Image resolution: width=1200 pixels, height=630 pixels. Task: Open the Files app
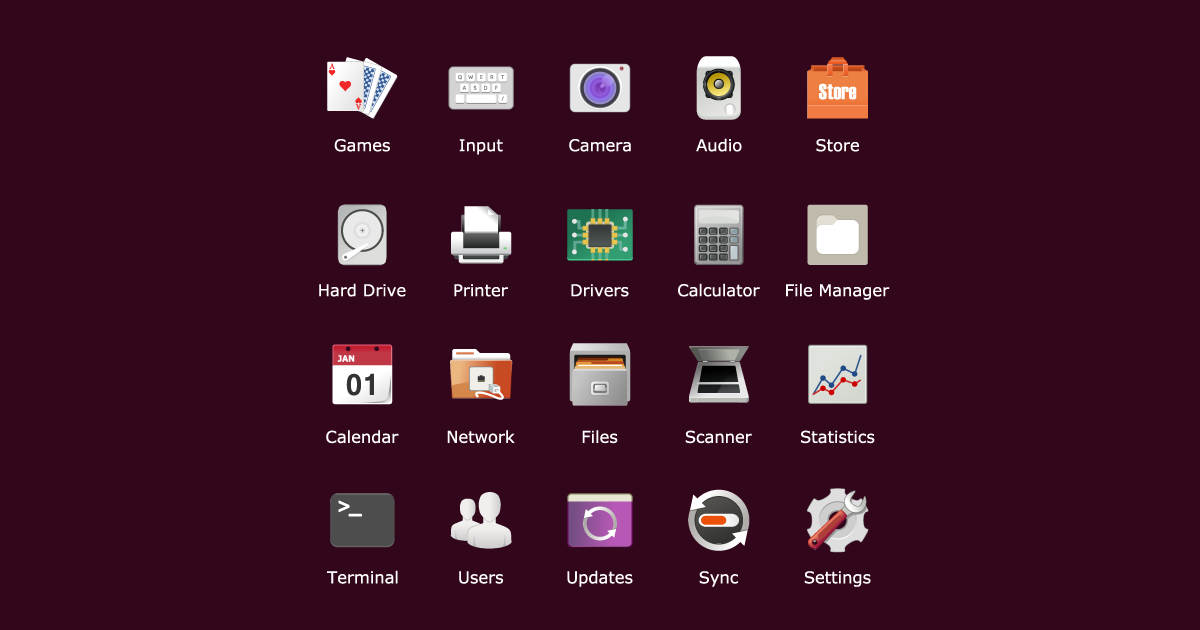coord(600,375)
